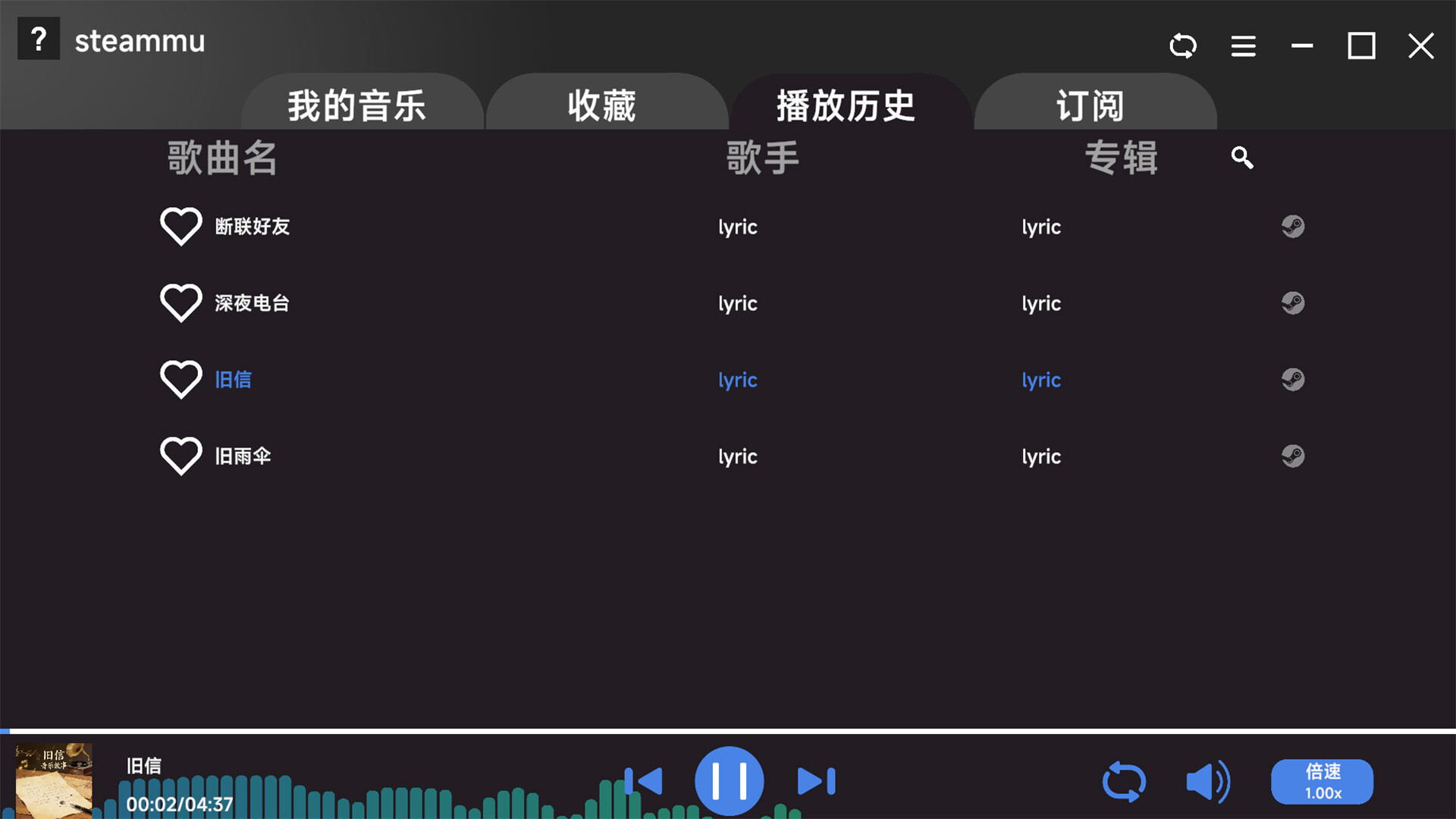Favorite the song 旧信
Screen dimensions: 1456x819
(x=180, y=379)
